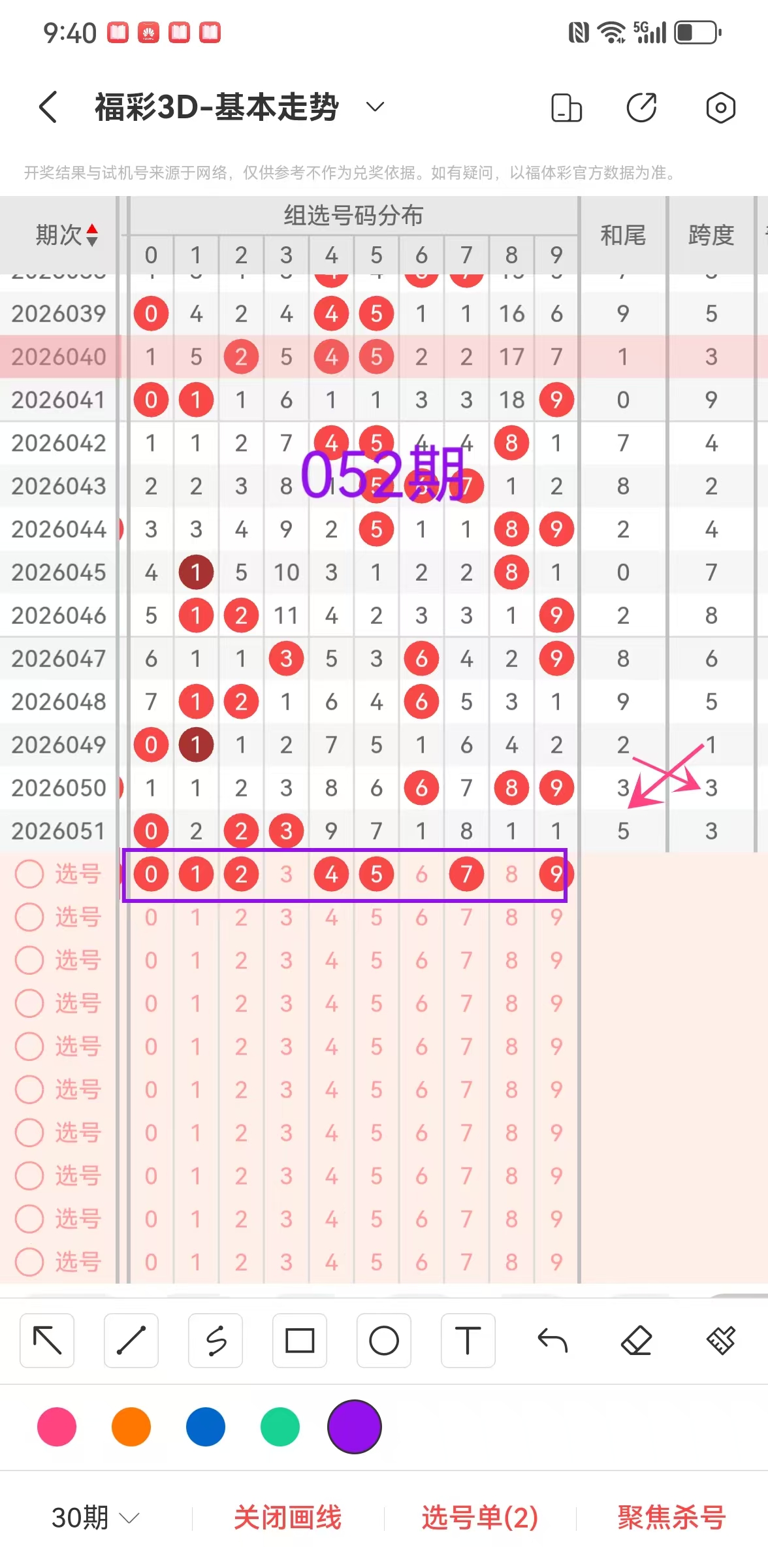This screenshot has width=768, height=1568.
Task: Open the settings hexagon icon
Action: coord(720,108)
